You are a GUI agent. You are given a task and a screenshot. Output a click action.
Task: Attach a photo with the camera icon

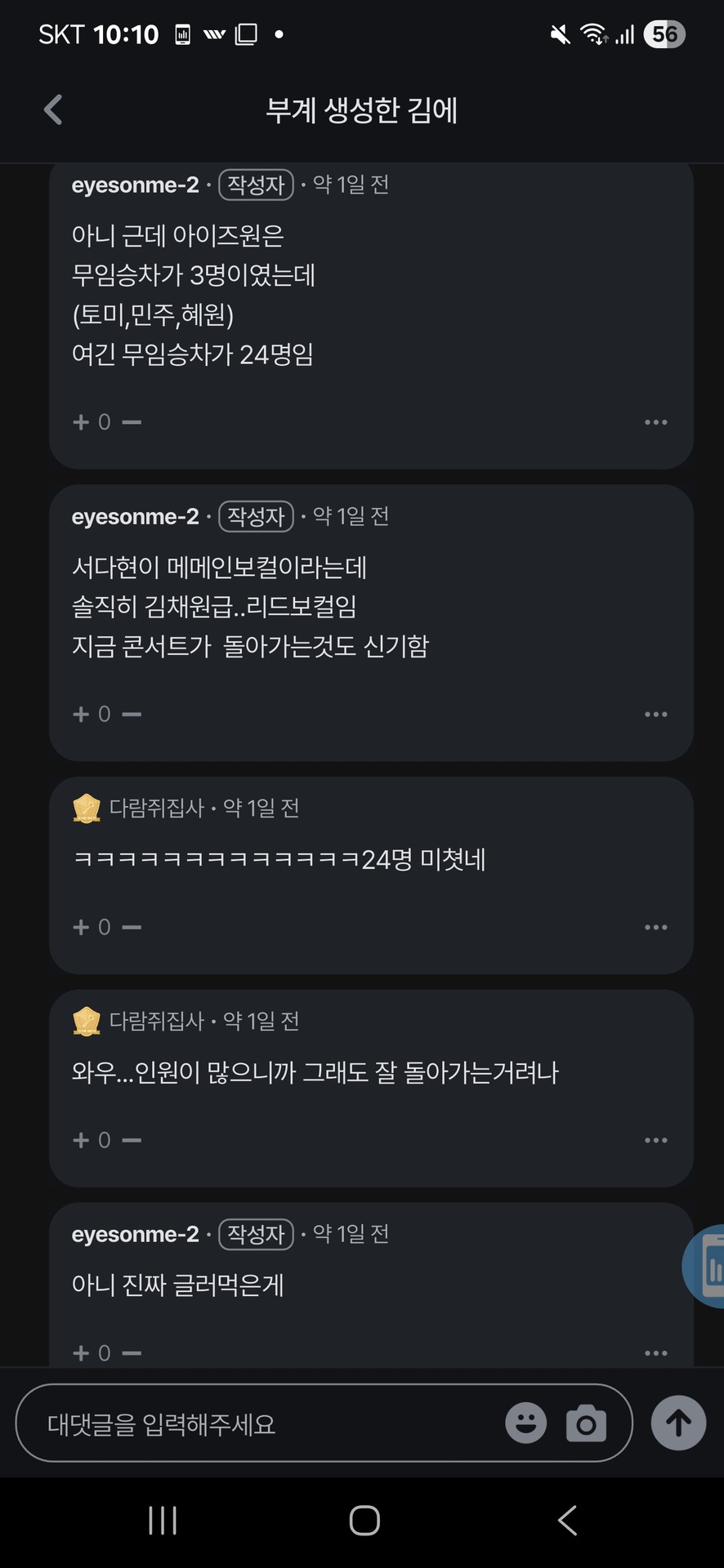(586, 1423)
